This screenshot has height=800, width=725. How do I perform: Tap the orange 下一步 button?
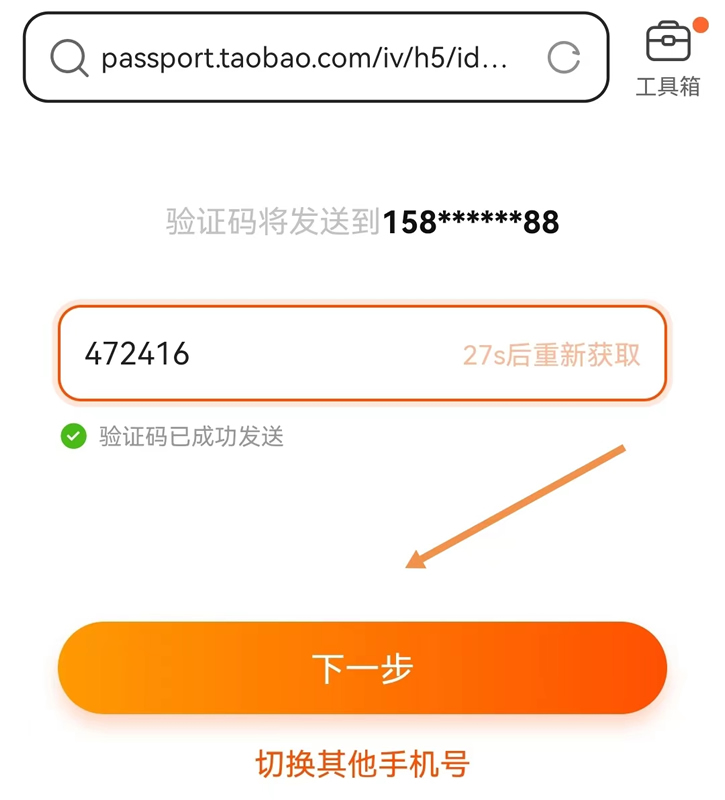click(x=362, y=668)
